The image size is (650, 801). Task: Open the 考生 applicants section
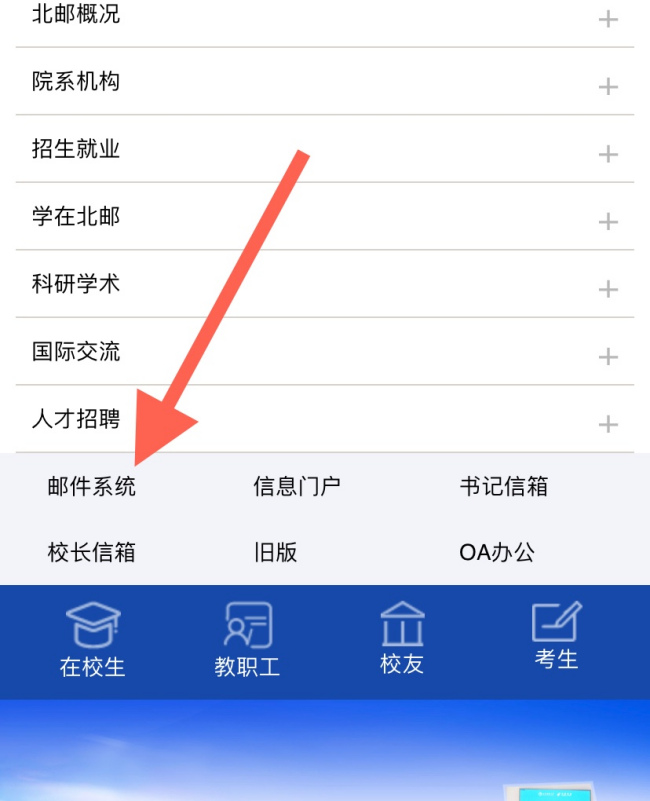(x=557, y=637)
